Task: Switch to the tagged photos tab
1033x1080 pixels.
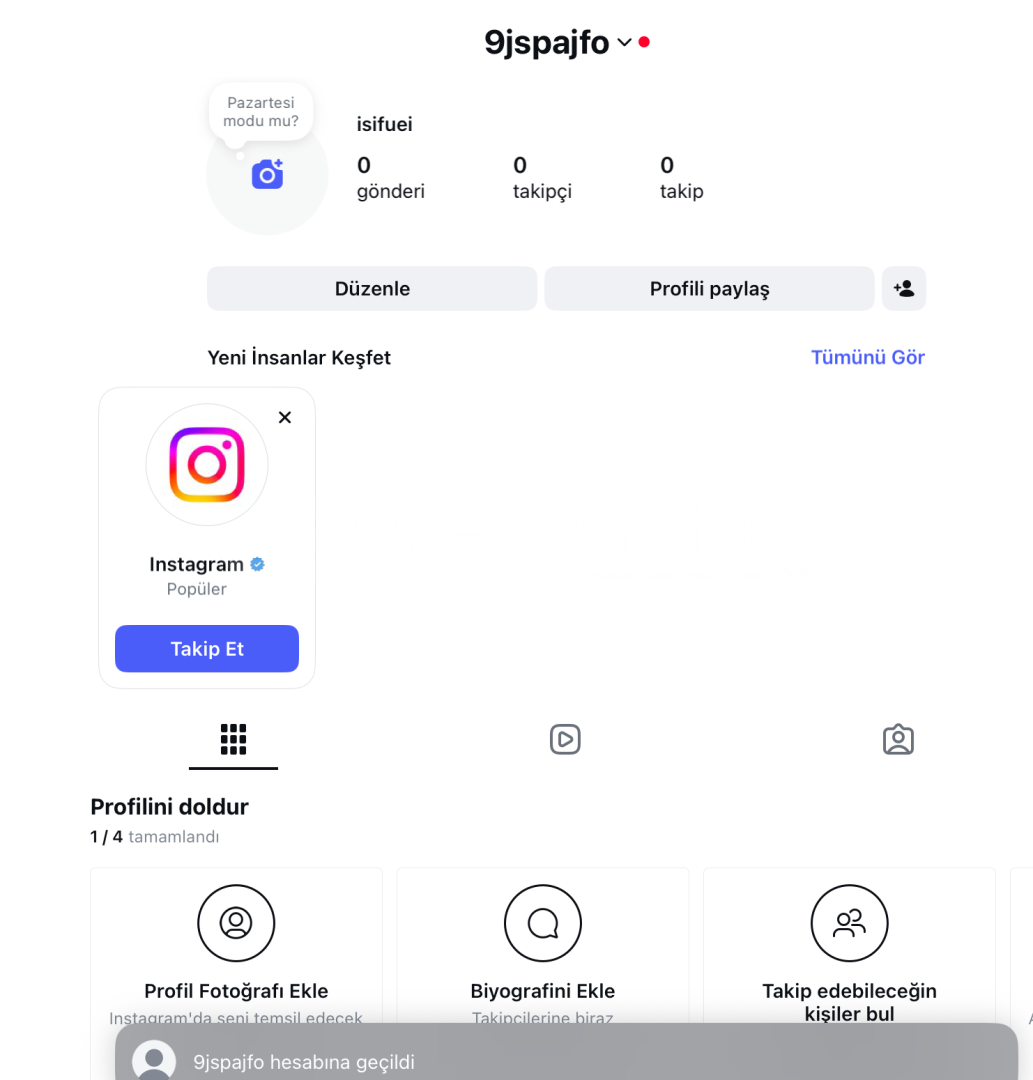Action: [898, 740]
